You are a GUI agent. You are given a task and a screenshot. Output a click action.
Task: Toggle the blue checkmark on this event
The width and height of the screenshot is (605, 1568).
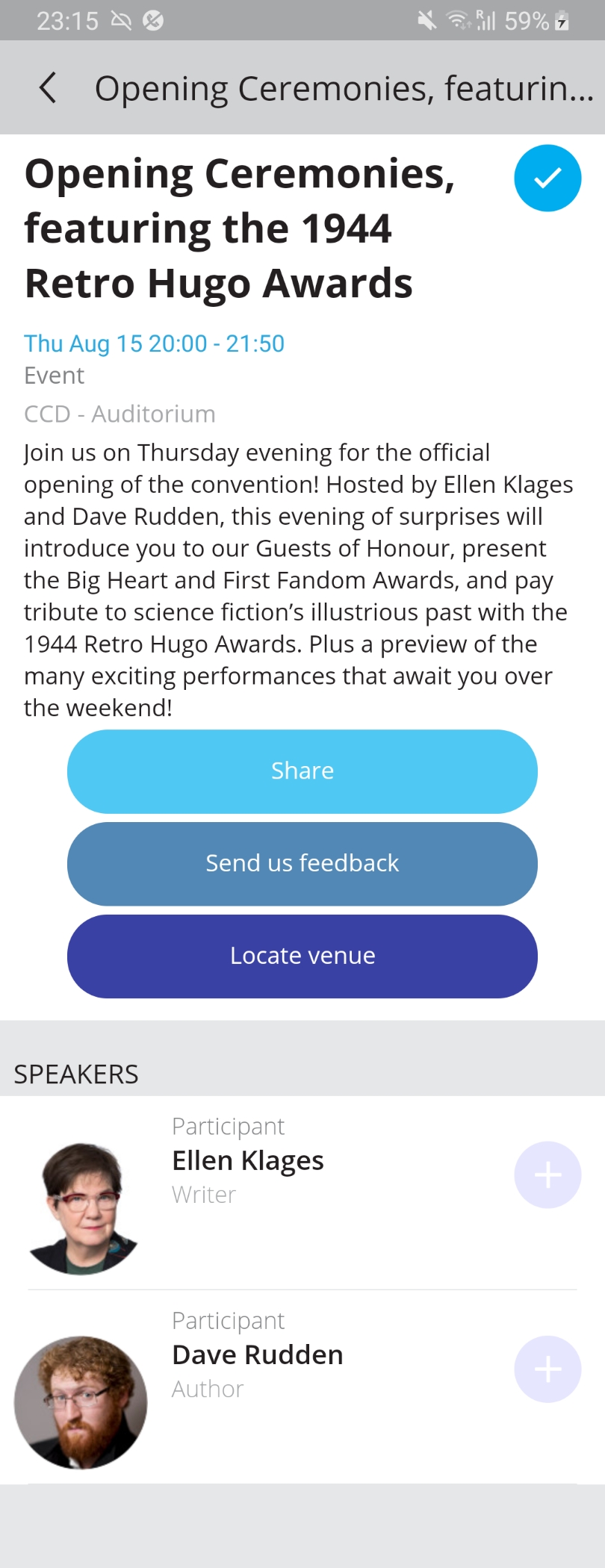pos(547,178)
